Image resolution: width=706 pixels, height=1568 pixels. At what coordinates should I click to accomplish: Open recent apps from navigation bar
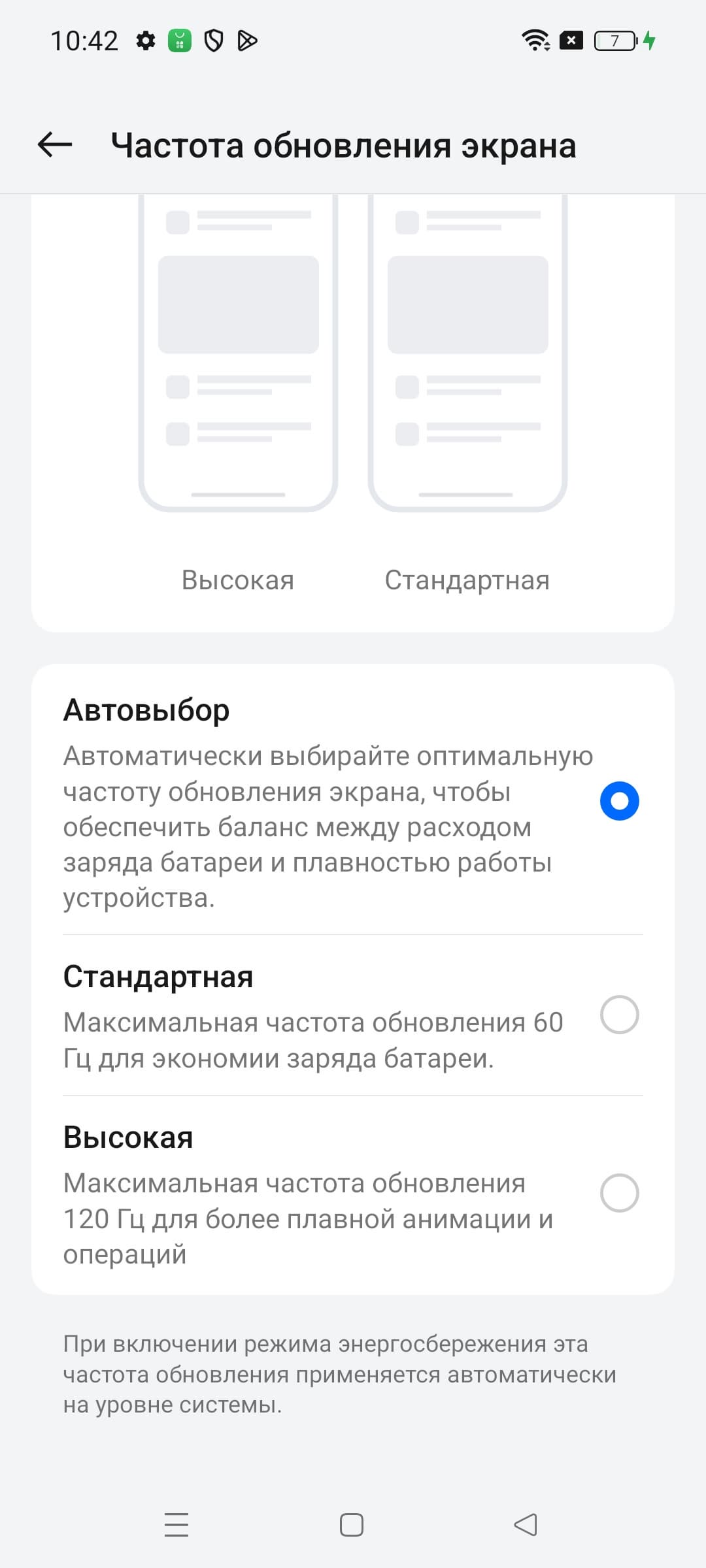click(x=176, y=1525)
